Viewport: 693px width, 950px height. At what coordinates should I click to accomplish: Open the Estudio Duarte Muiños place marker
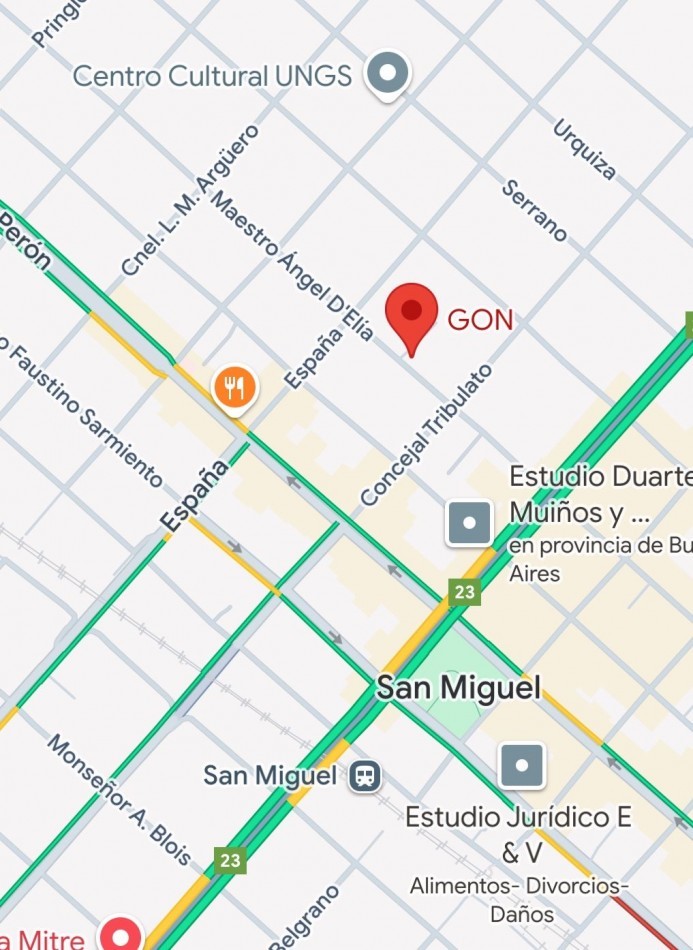coord(469,523)
